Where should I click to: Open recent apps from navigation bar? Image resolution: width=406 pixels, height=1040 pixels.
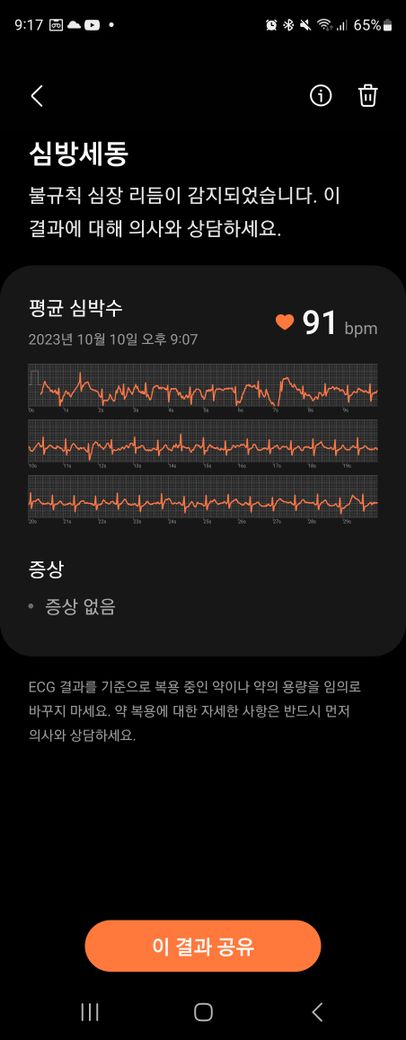[90, 1011]
